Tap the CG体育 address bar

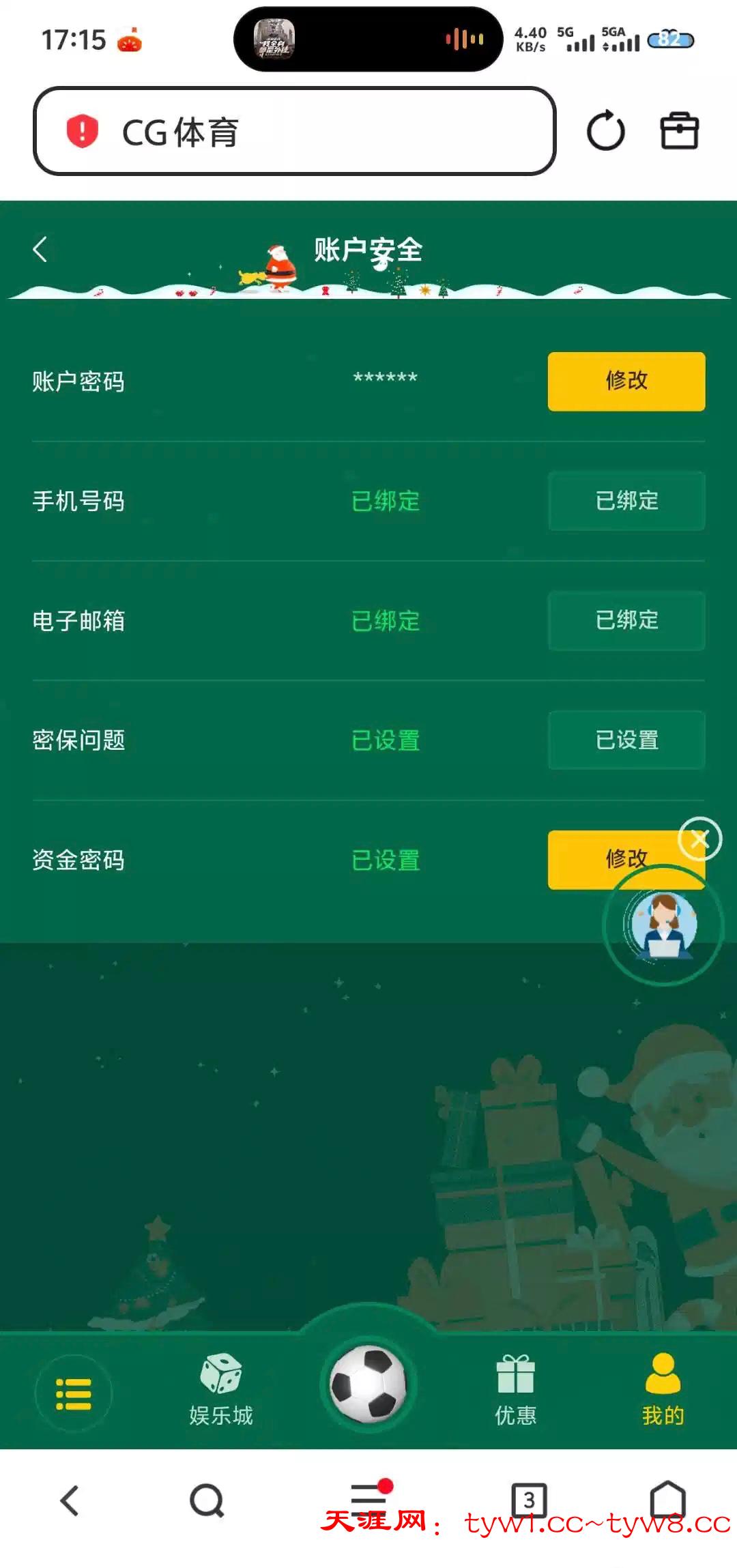click(293, 132)
